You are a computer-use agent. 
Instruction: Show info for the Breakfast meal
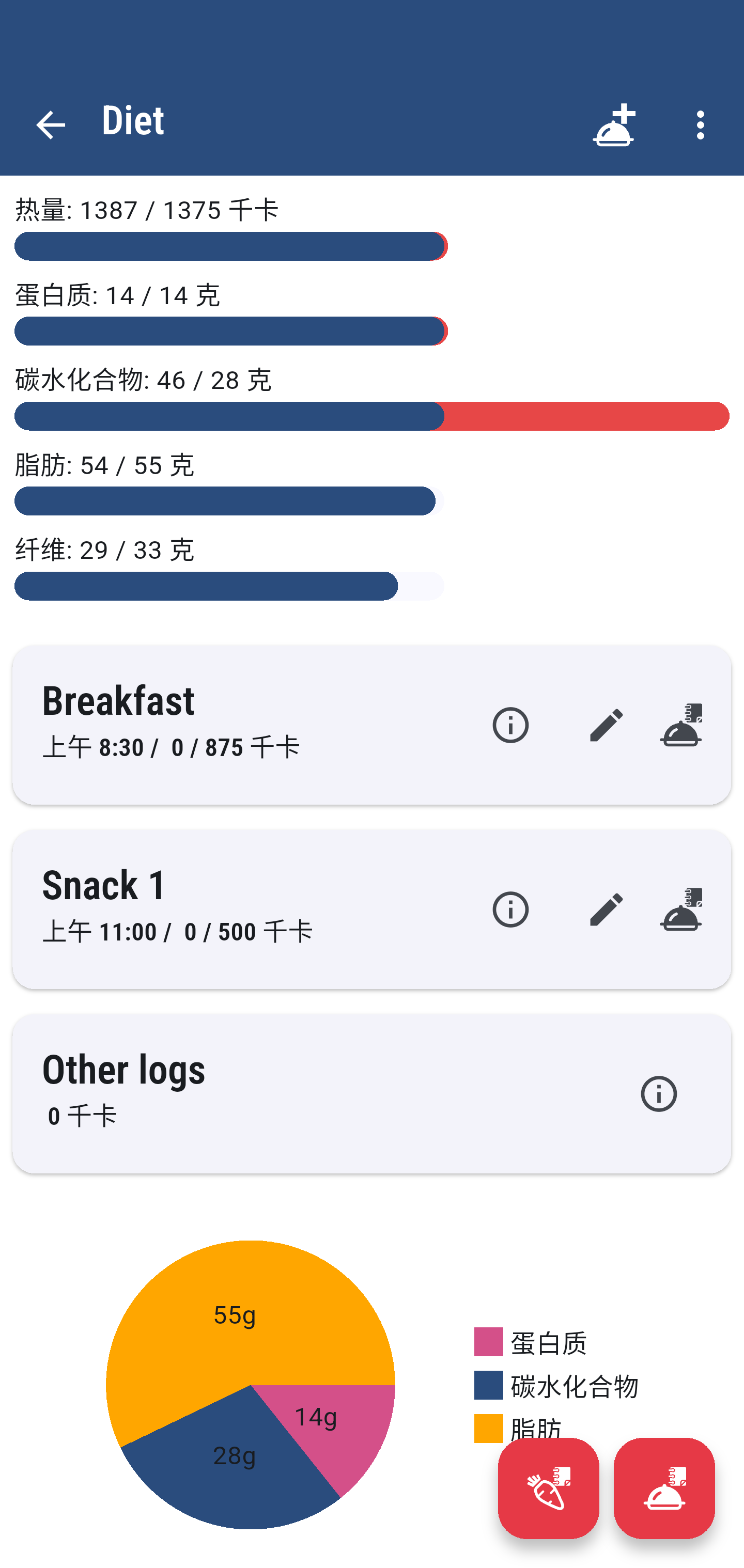pos(510,725)
